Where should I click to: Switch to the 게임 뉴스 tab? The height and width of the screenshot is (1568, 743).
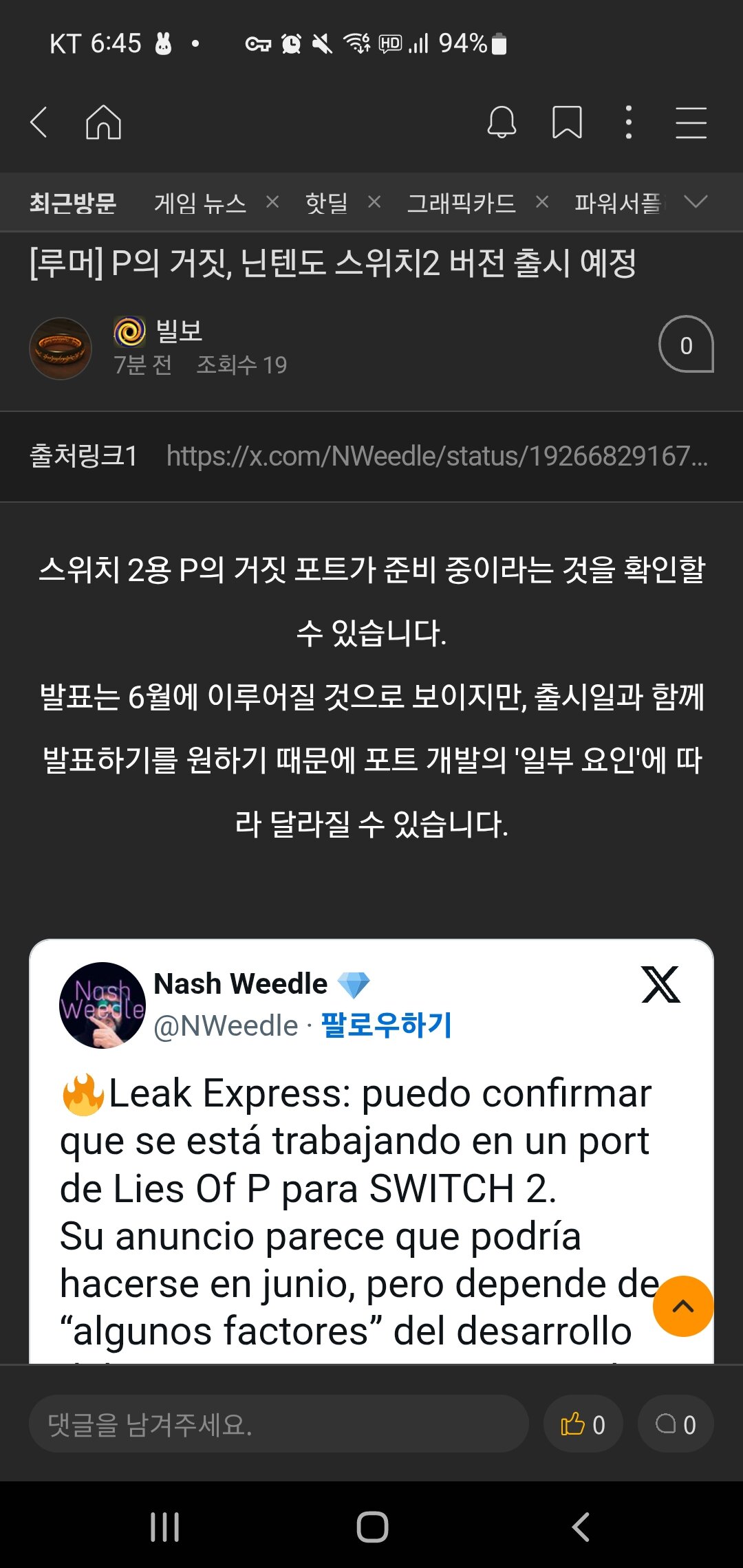tap(200, 203)
